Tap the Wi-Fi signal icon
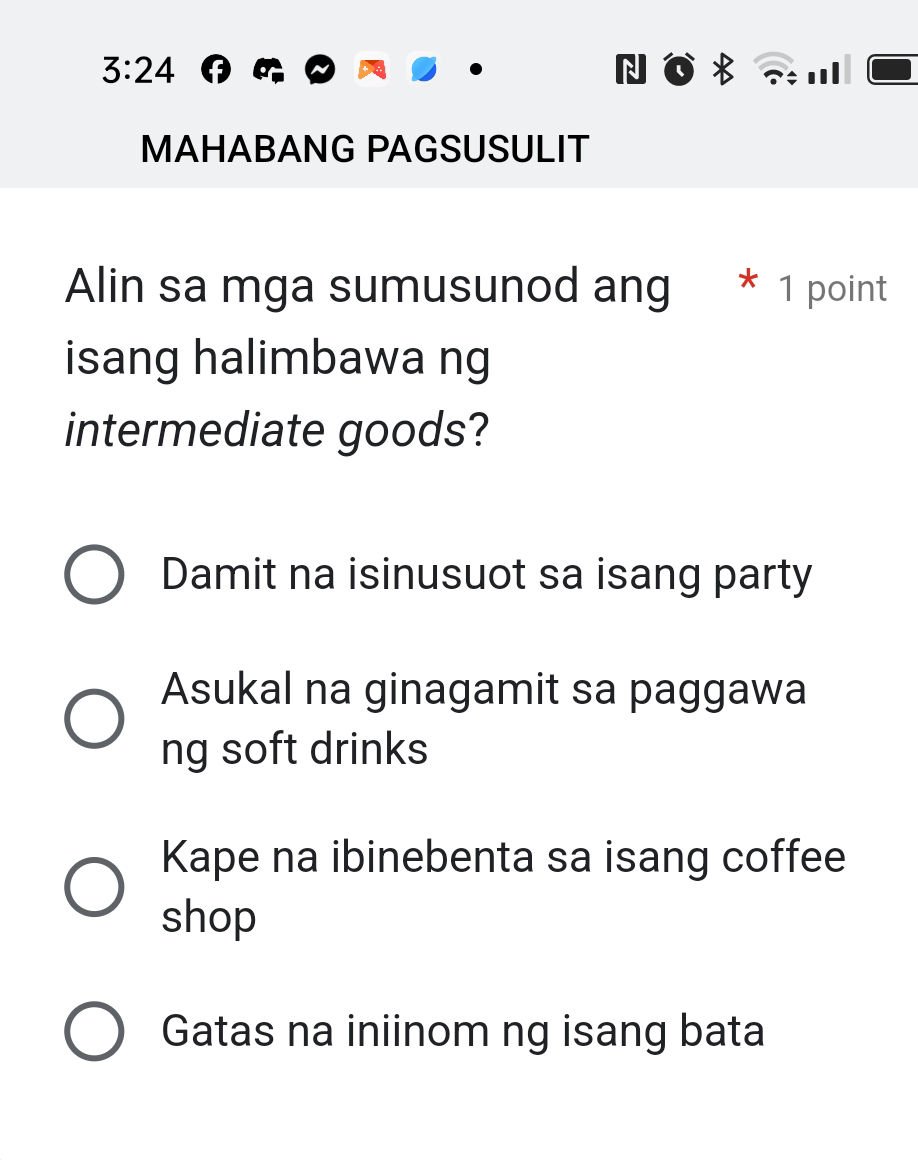Viewport: 918px width, 1160px height. click(775, 69)
